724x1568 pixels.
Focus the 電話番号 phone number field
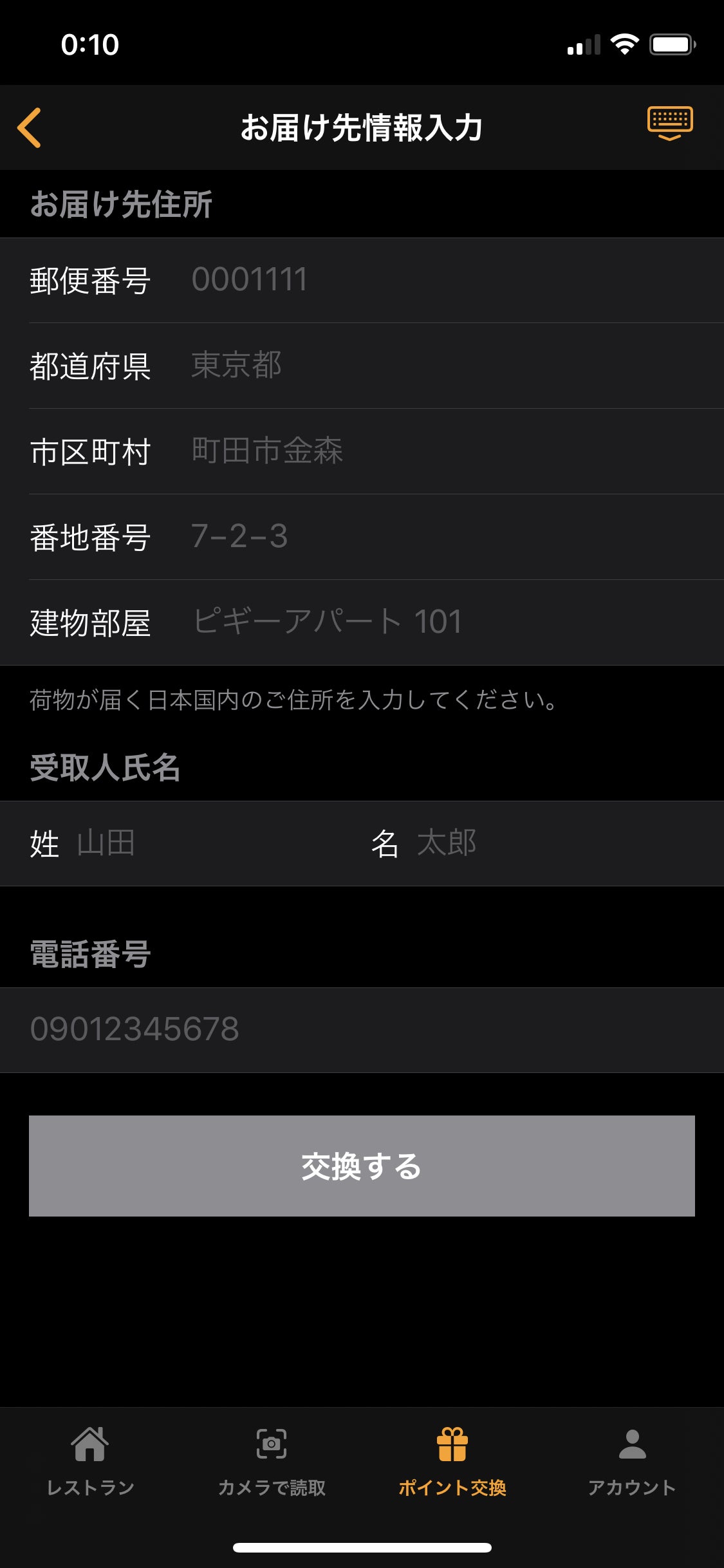(360, 1029)
